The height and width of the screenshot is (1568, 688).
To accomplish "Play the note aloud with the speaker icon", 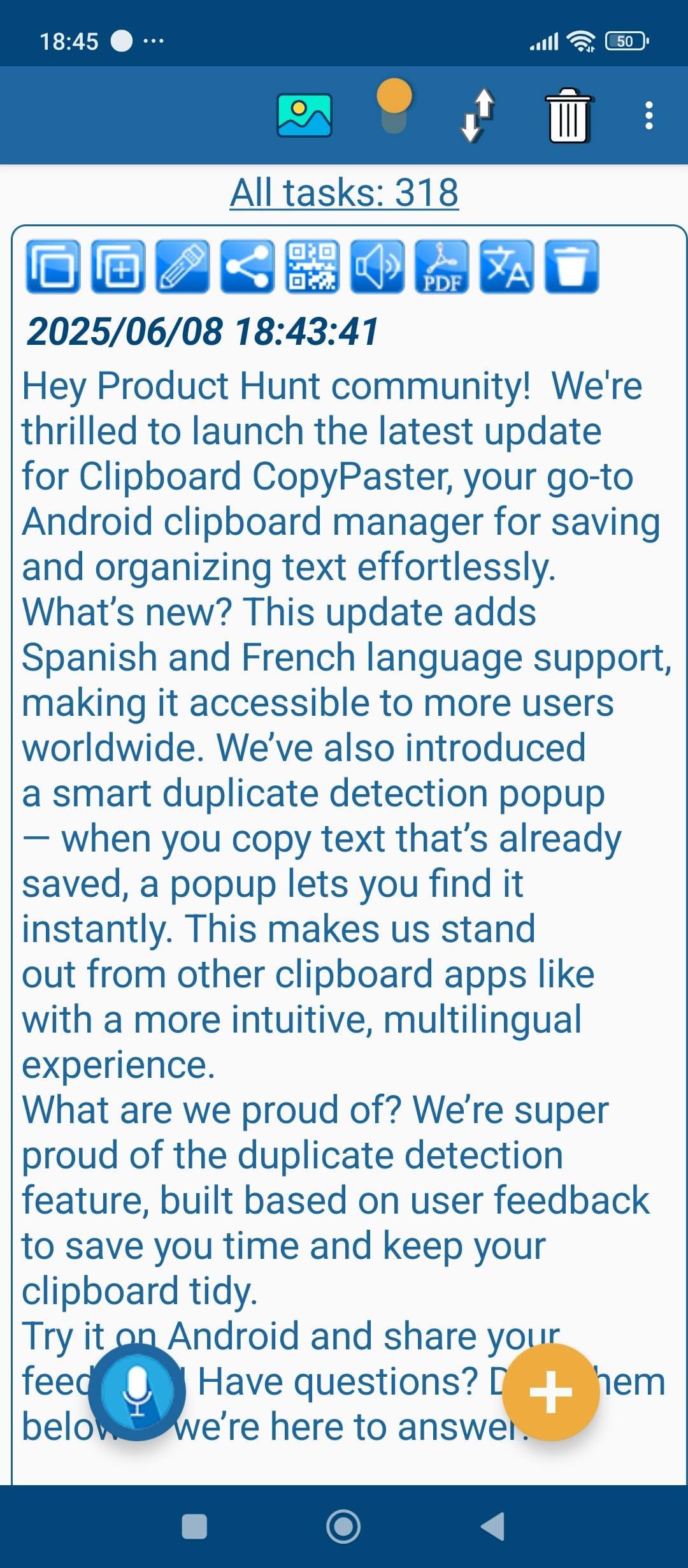I will (377, 268).
